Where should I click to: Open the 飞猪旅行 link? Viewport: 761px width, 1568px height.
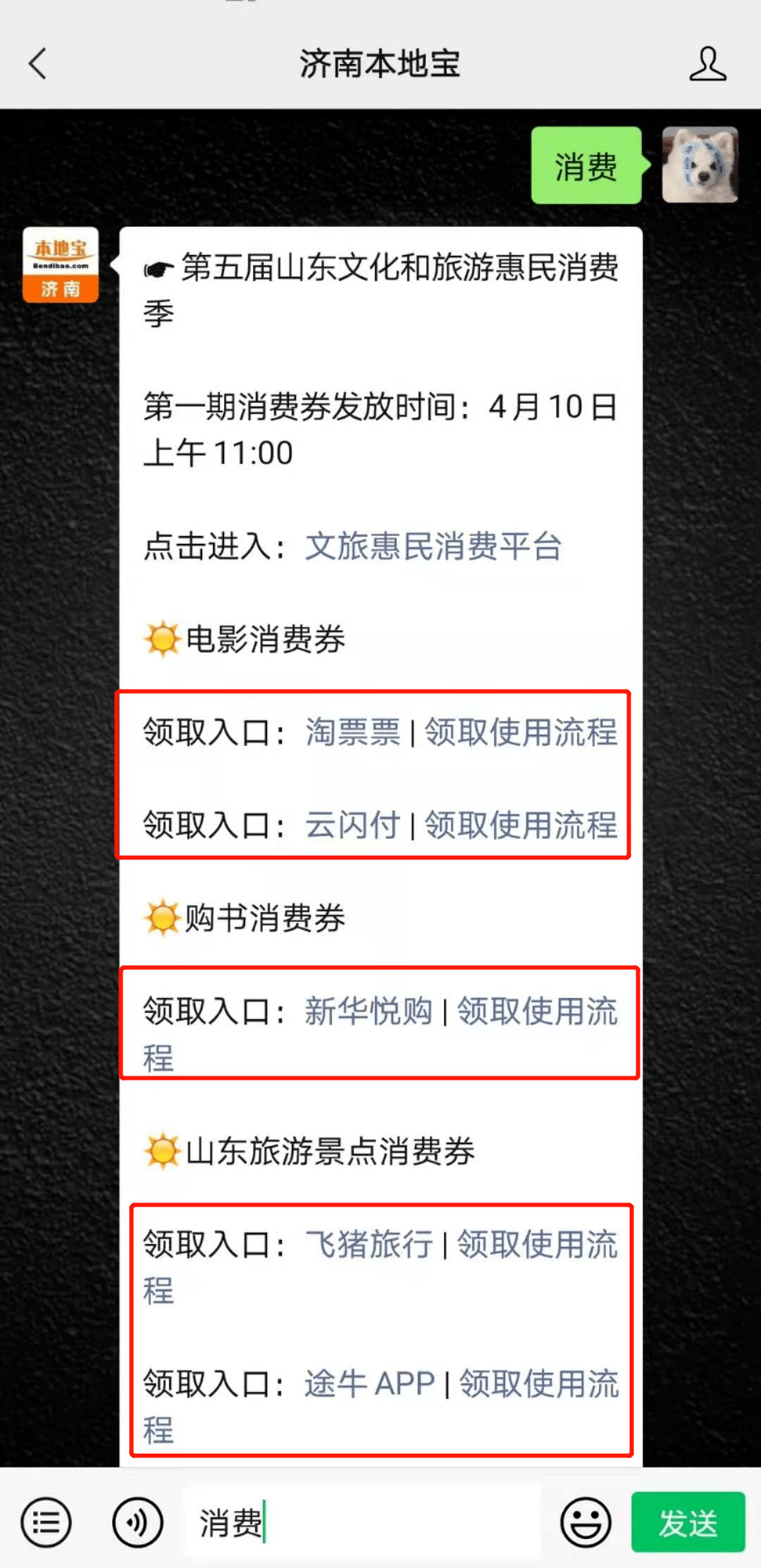coord(368,1244)
